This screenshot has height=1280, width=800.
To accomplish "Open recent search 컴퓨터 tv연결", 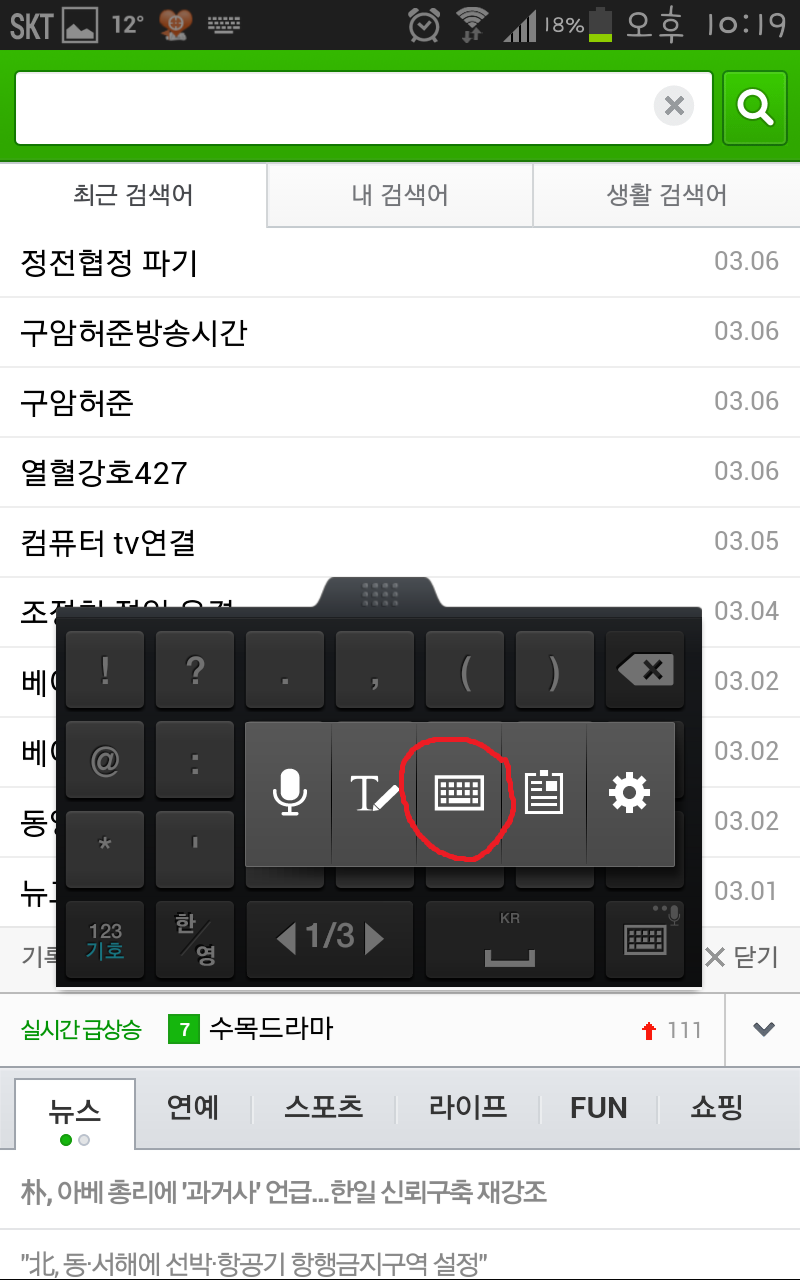I will point(108,542).
